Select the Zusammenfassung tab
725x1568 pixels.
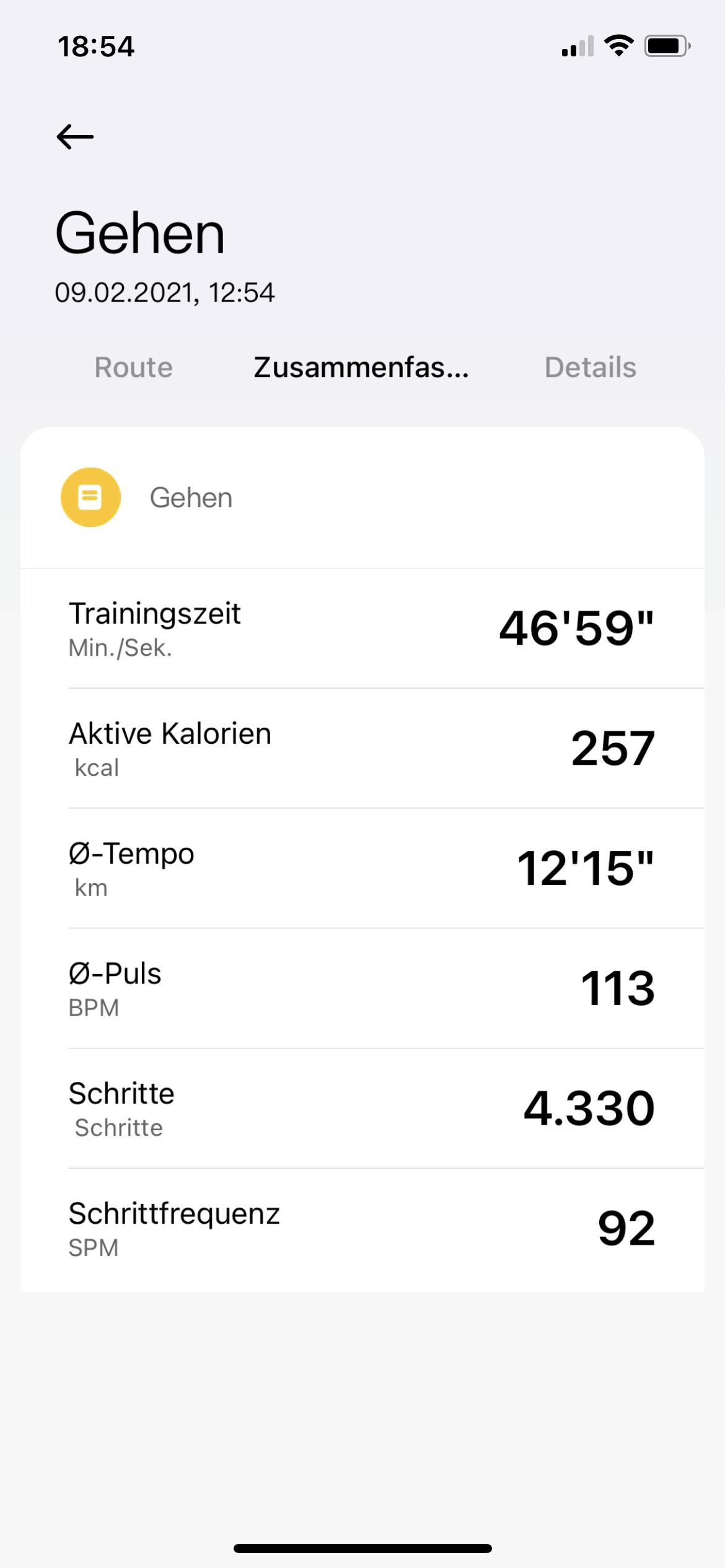pyautogui.click(x=361, y=367)
